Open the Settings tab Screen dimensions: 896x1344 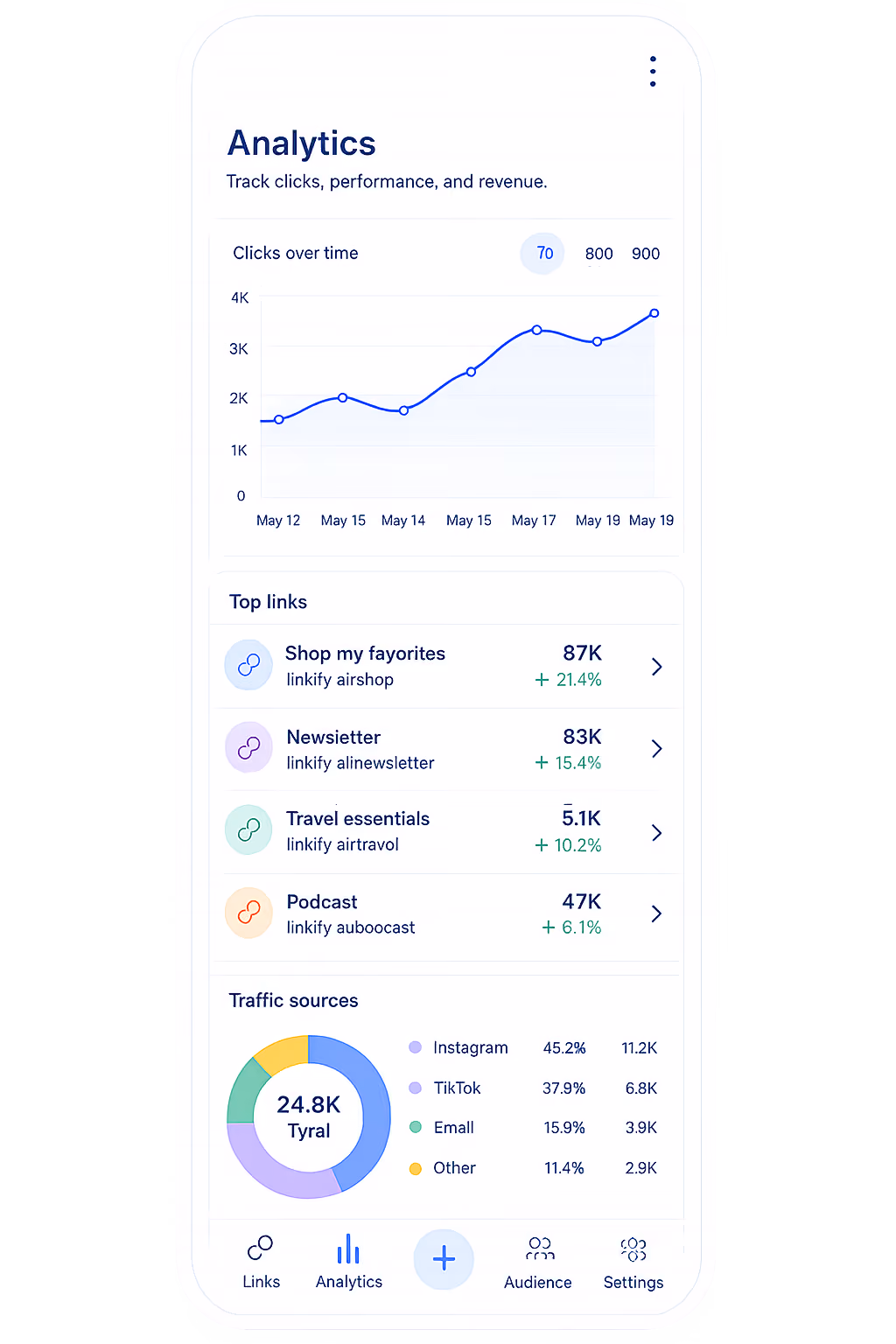coord(633,1263)
